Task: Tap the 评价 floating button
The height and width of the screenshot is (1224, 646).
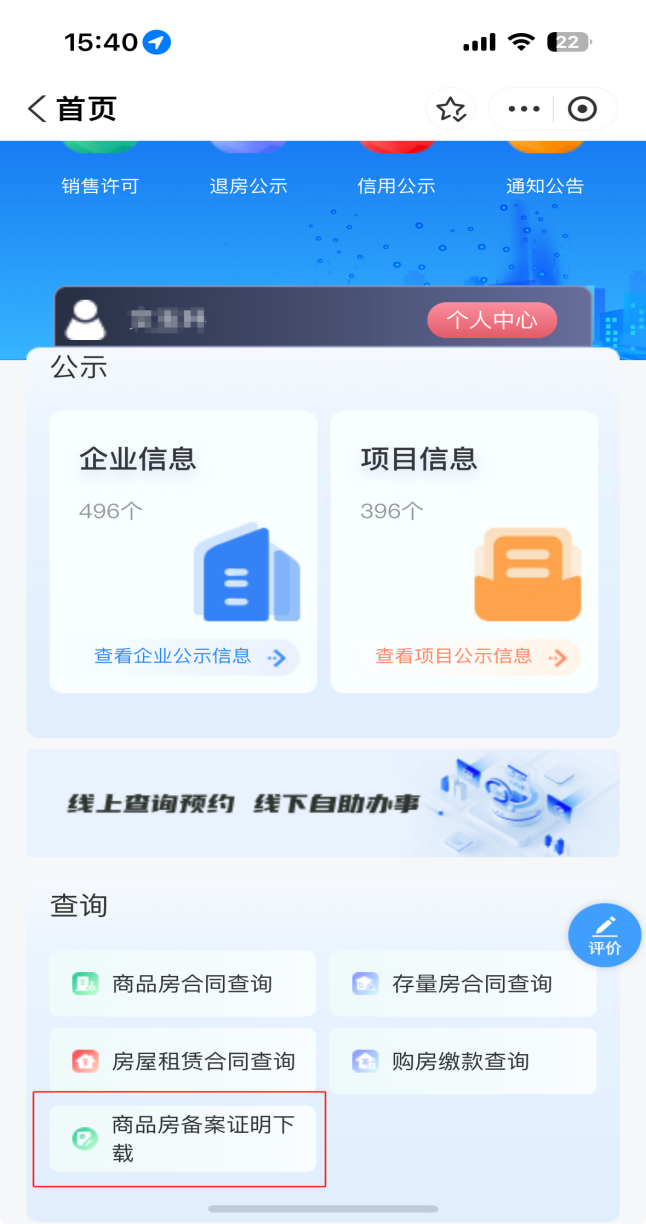Action: (x=605, y=935)
